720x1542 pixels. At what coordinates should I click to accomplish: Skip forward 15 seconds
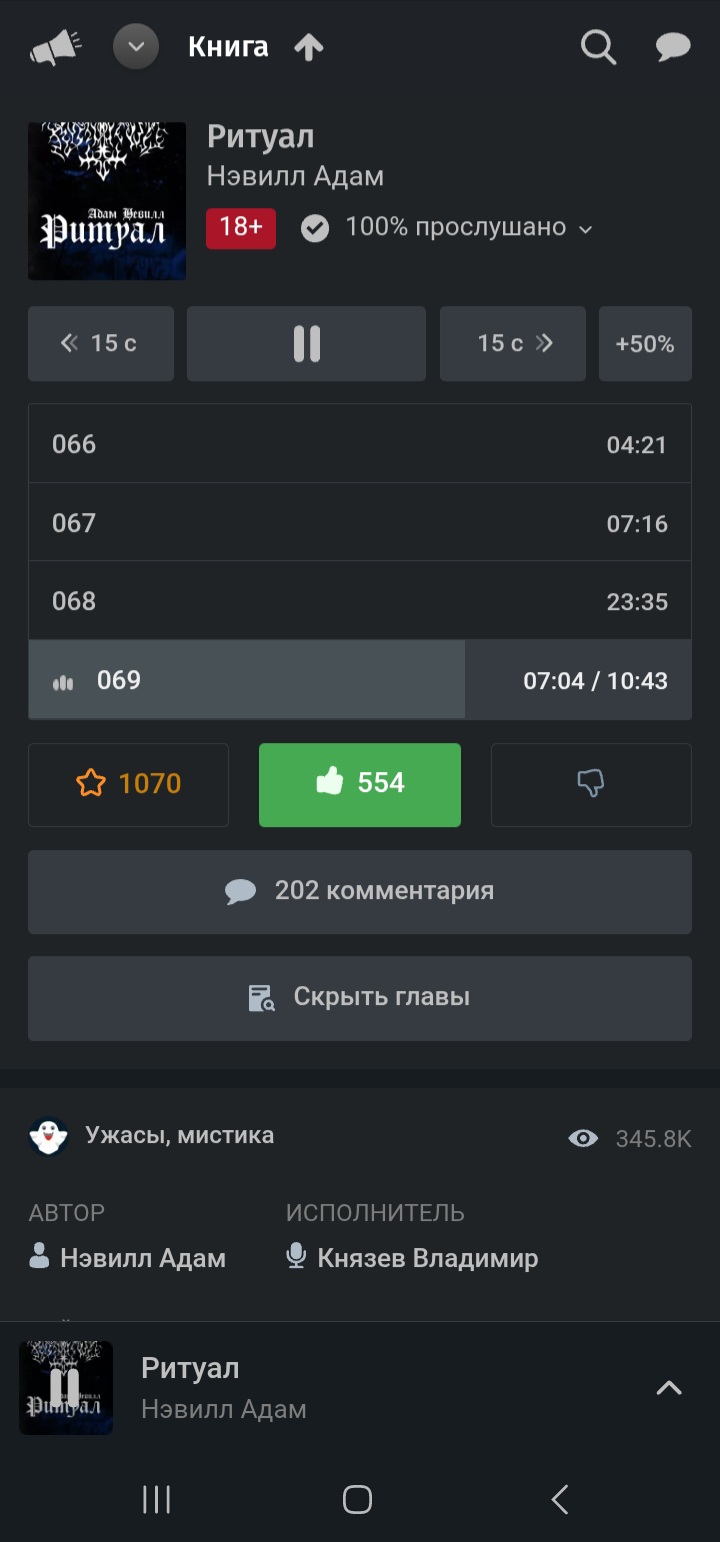(513, 344)
